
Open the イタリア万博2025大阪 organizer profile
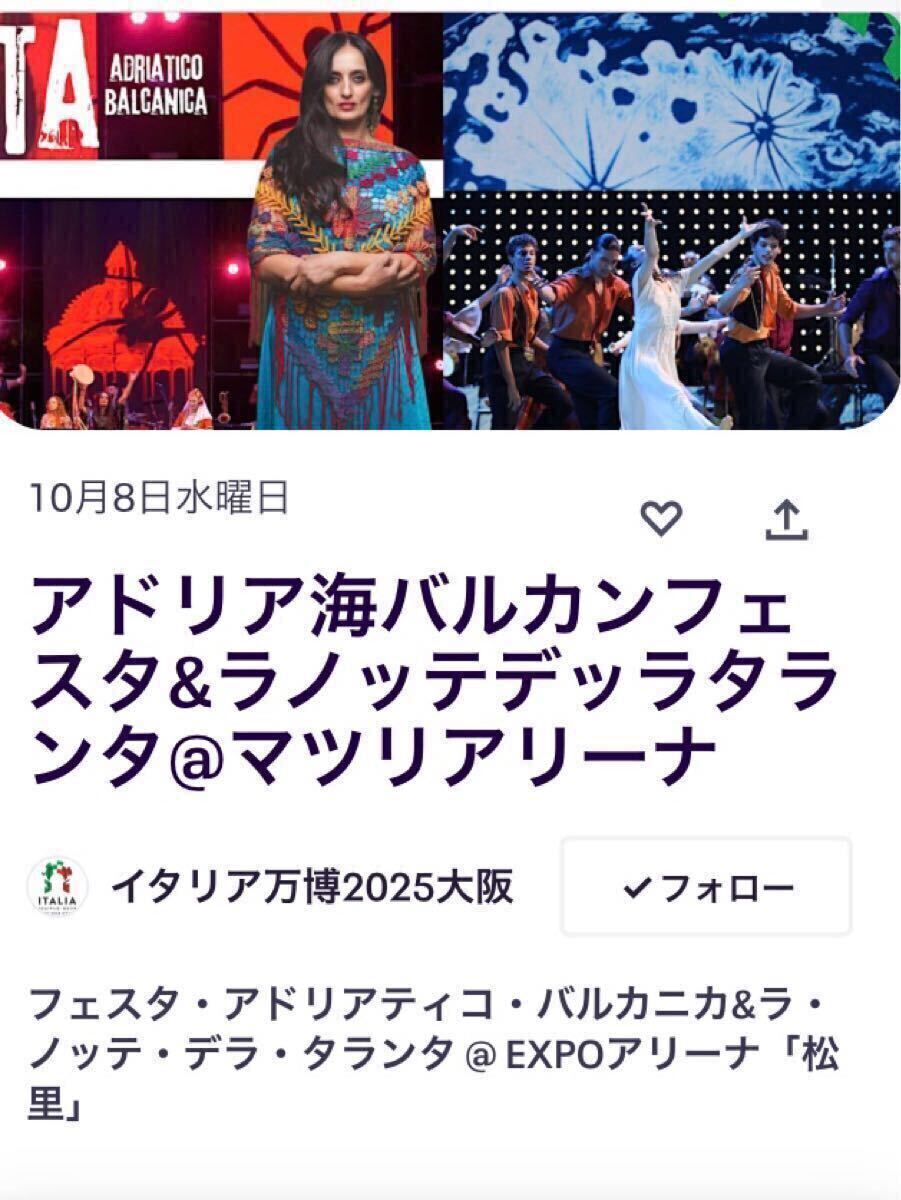(311, 887)
